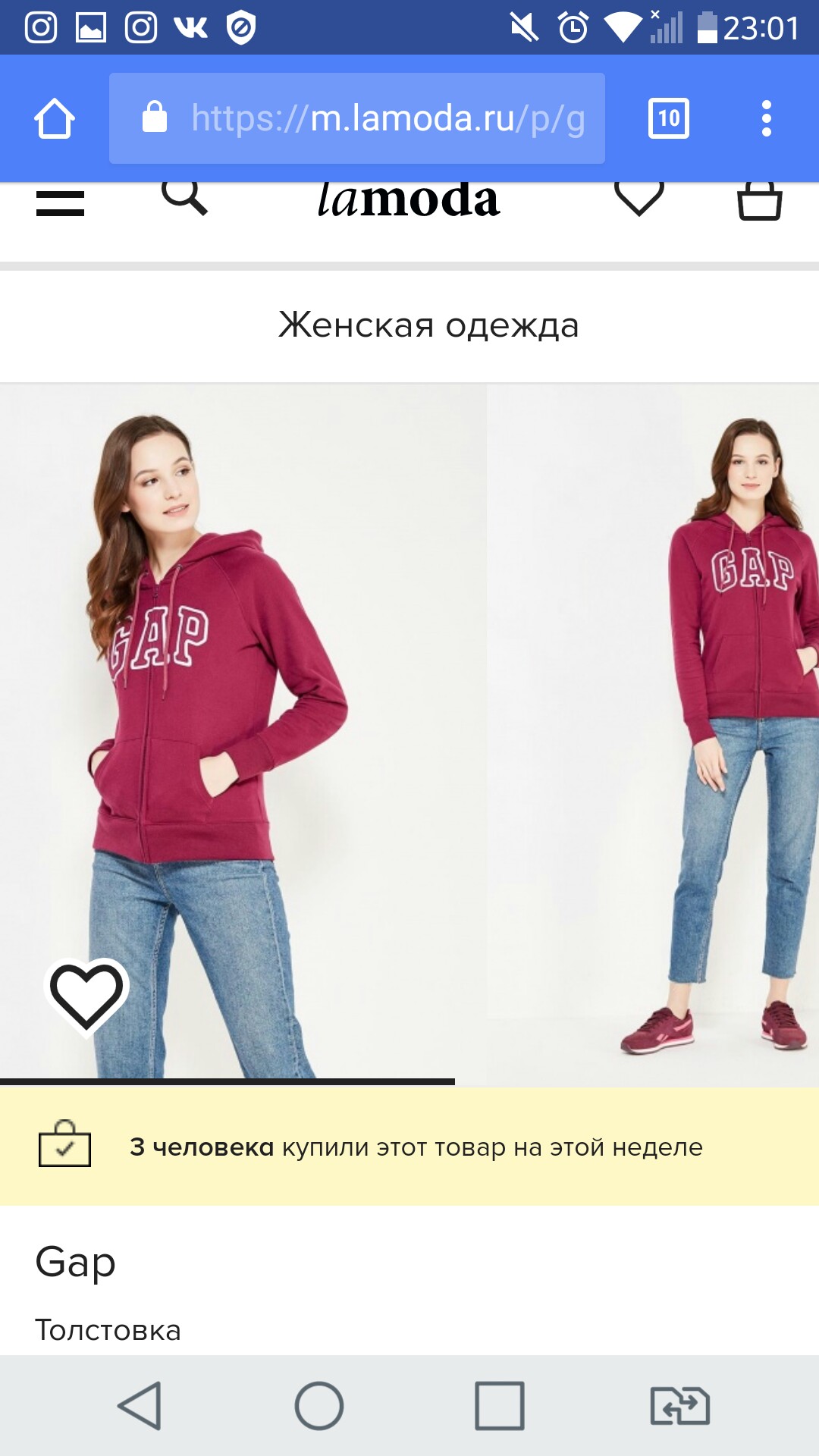Go to the lamoda home logo
This screenshot has width=819, height=1456.
(x=409, y=201)
